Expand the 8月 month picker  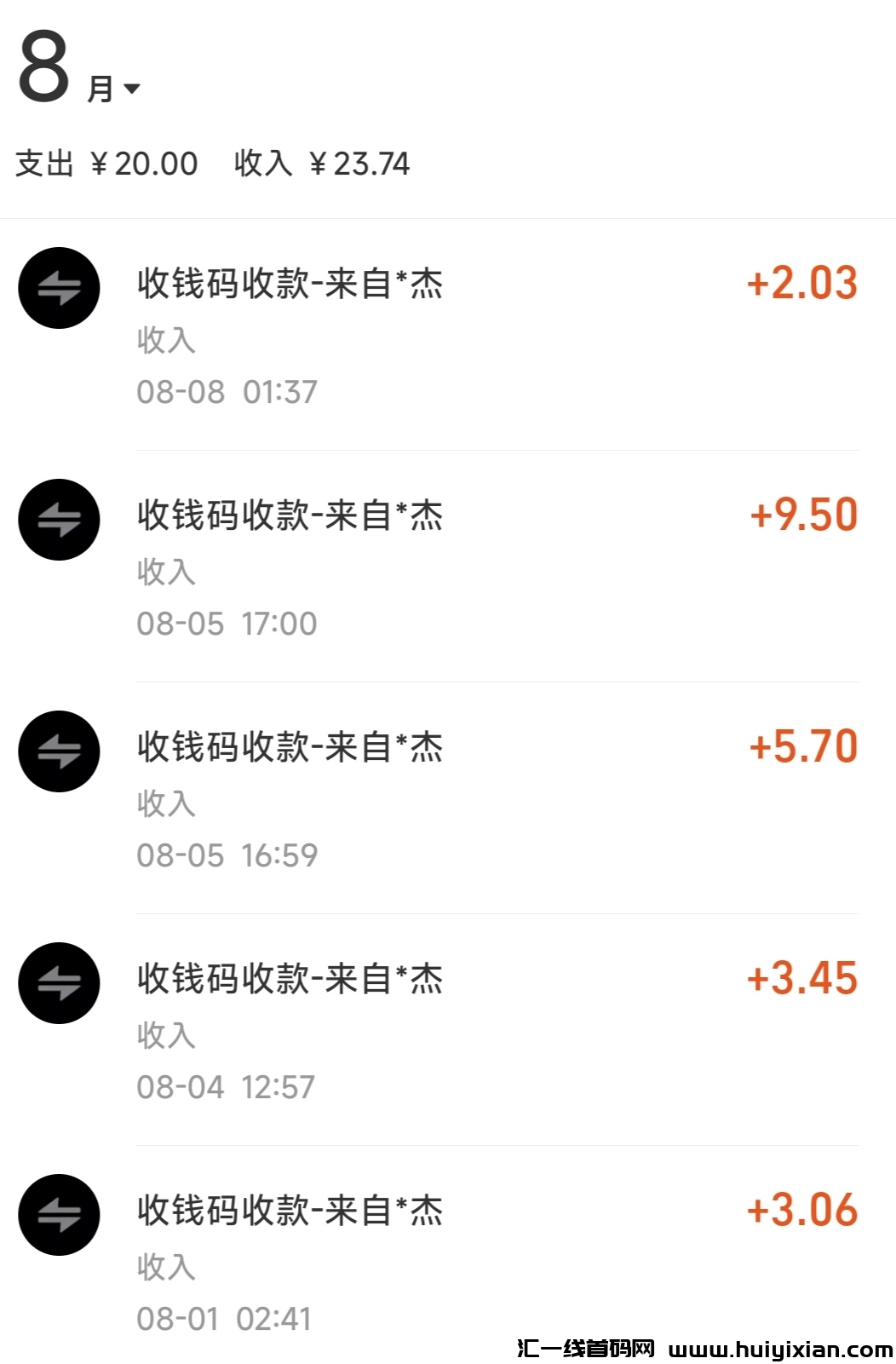click(x=131, y=88)
